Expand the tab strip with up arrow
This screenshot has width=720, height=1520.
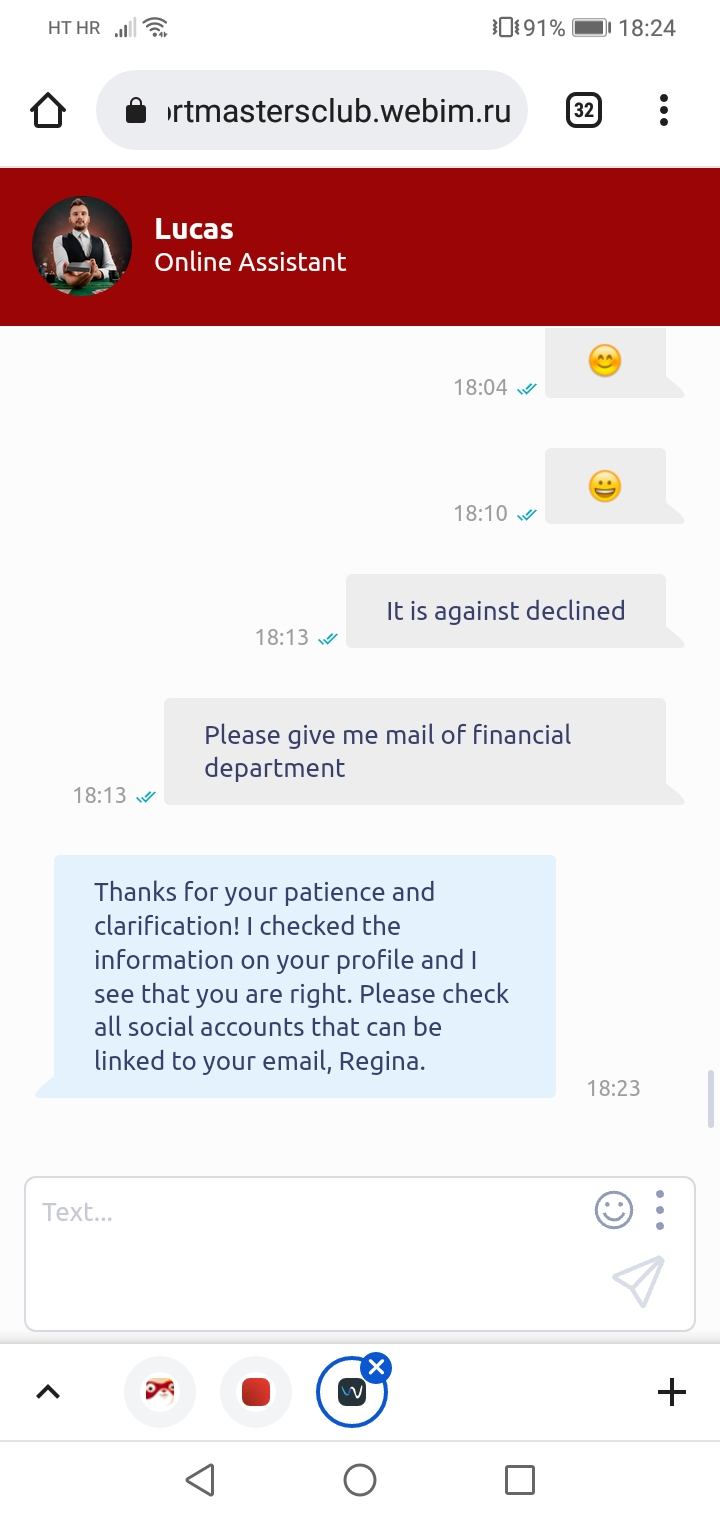48,1392
